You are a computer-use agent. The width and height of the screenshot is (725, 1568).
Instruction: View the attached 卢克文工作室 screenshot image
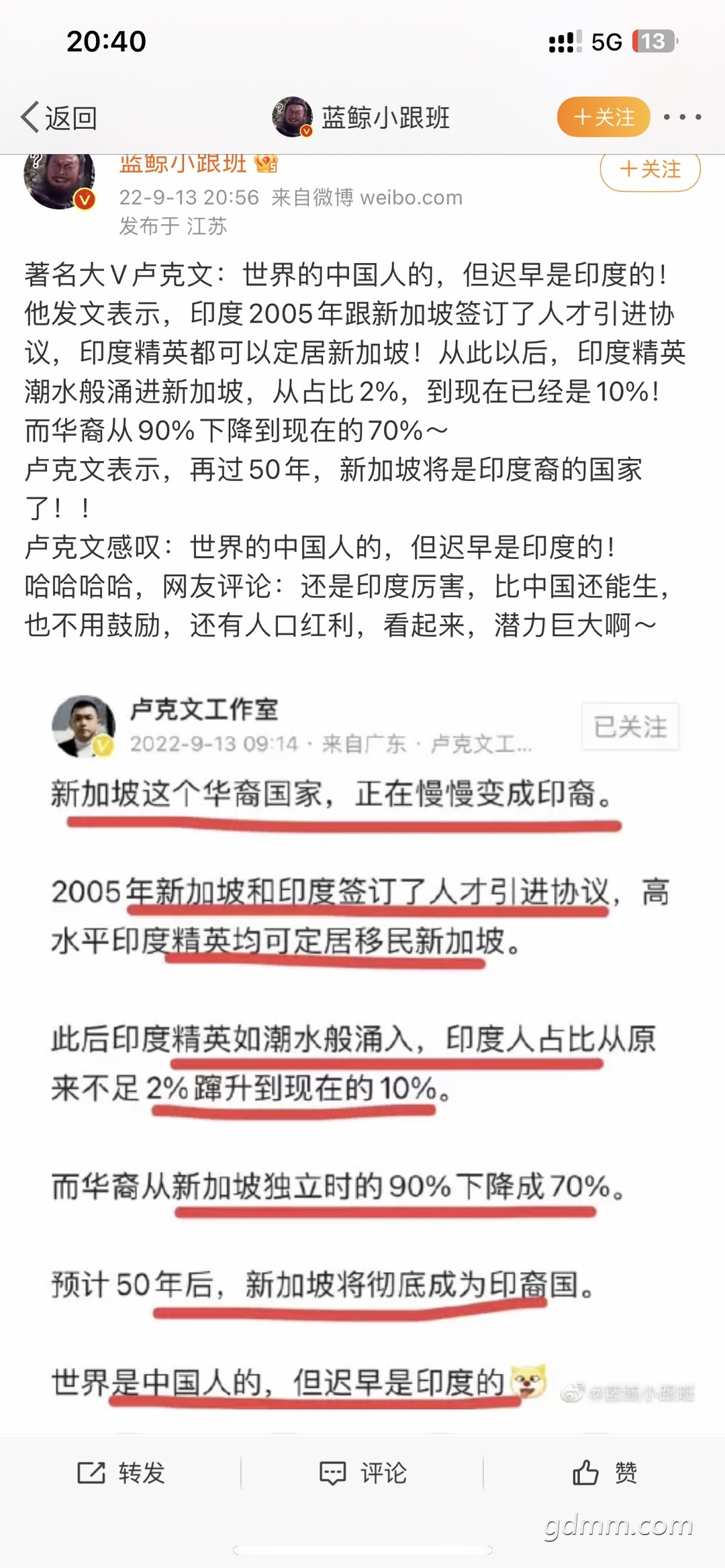[x=362, y=1047]
